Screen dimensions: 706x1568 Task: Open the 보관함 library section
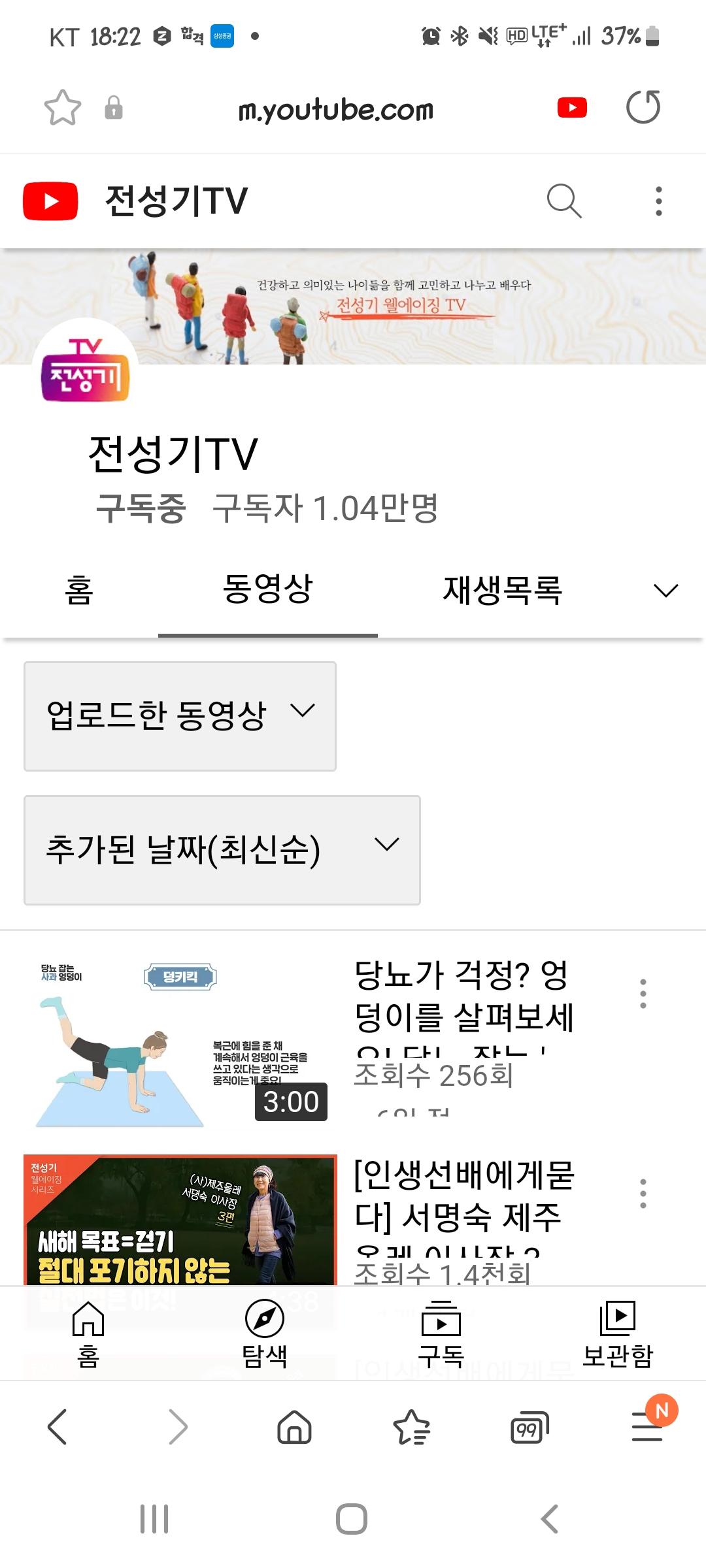coord(618,1333)
